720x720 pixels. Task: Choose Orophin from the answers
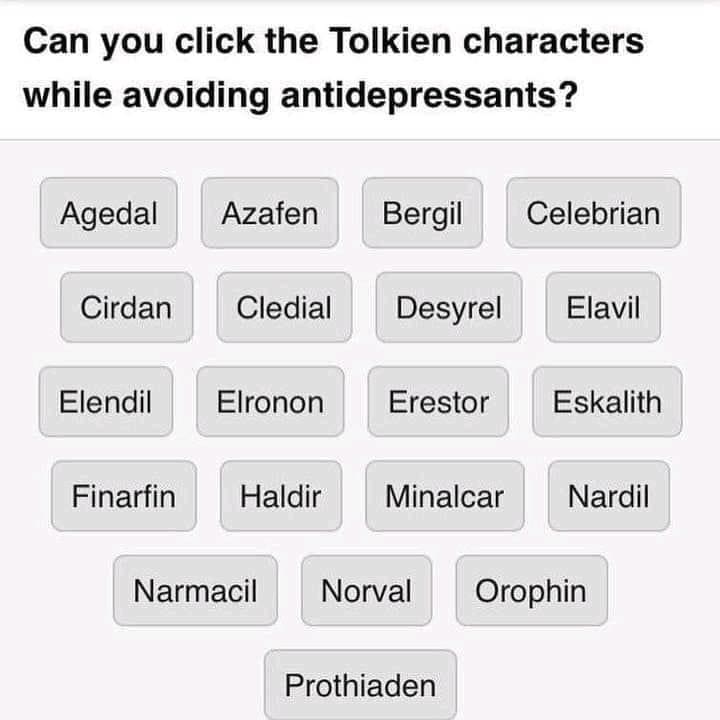click(x=531, y=591)
